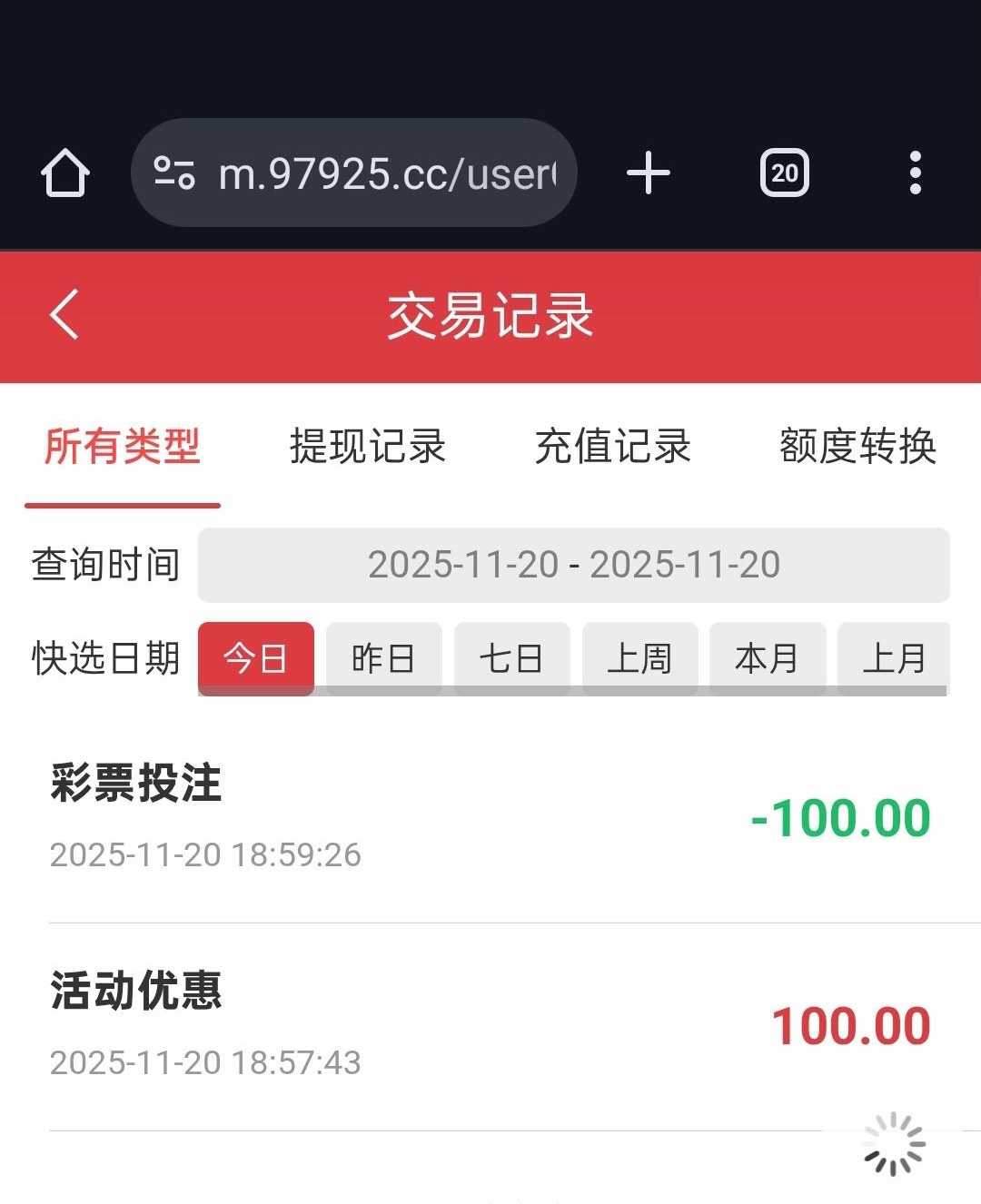
Task: Switch to the 提现记录 tab
Action: [x=367, y=446]
